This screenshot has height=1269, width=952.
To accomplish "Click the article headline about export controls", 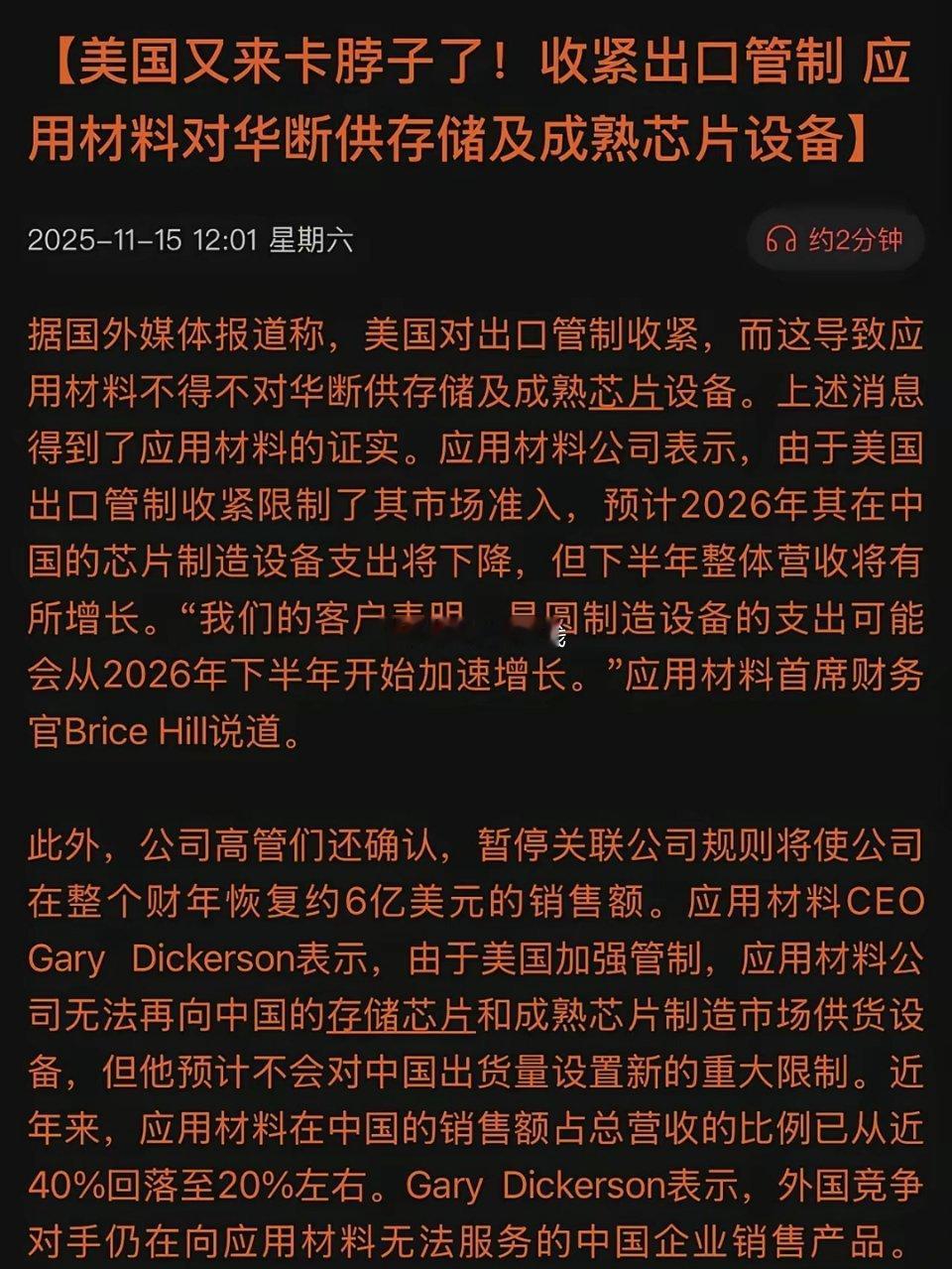I will point(476,99).
